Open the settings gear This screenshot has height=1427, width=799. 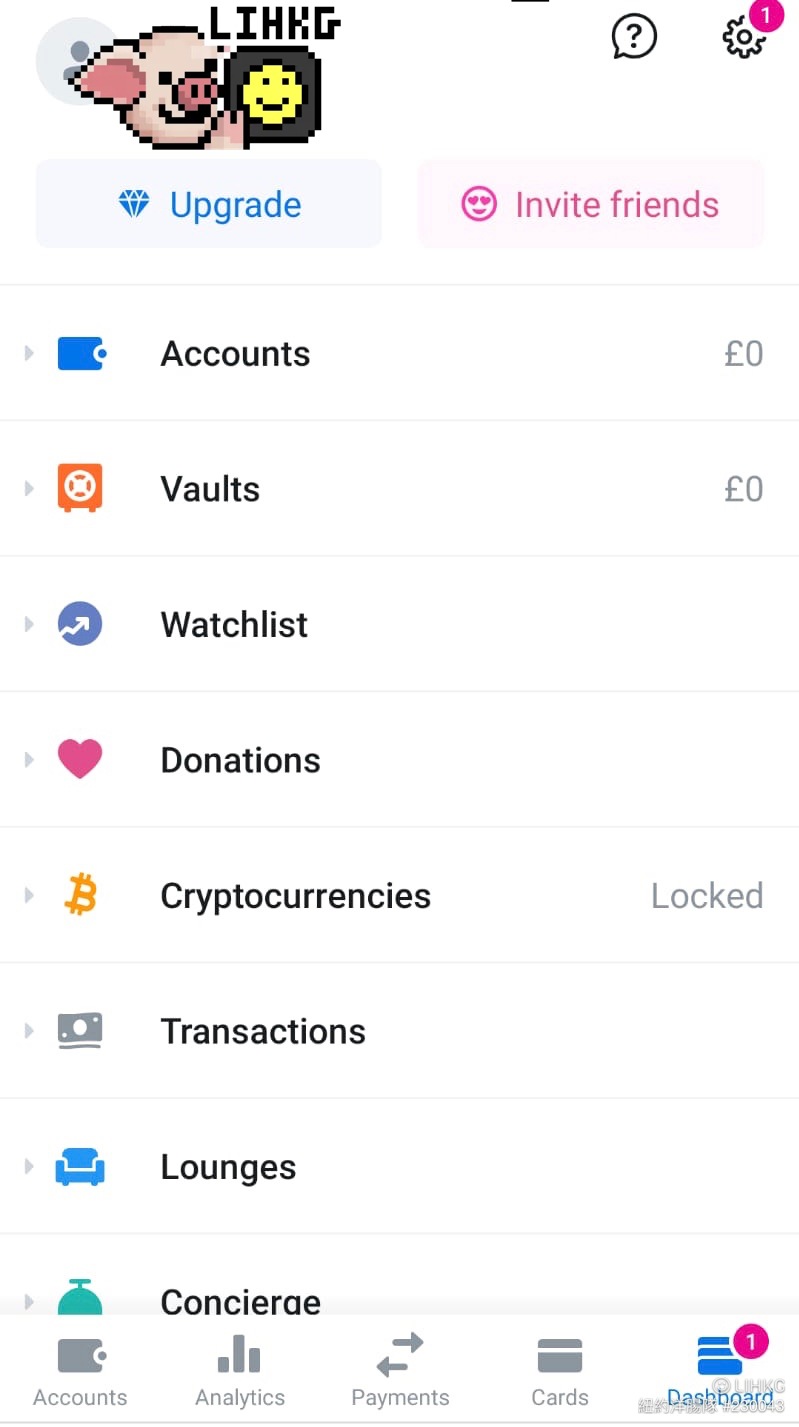pyautogui.click(x=744, y=38)
